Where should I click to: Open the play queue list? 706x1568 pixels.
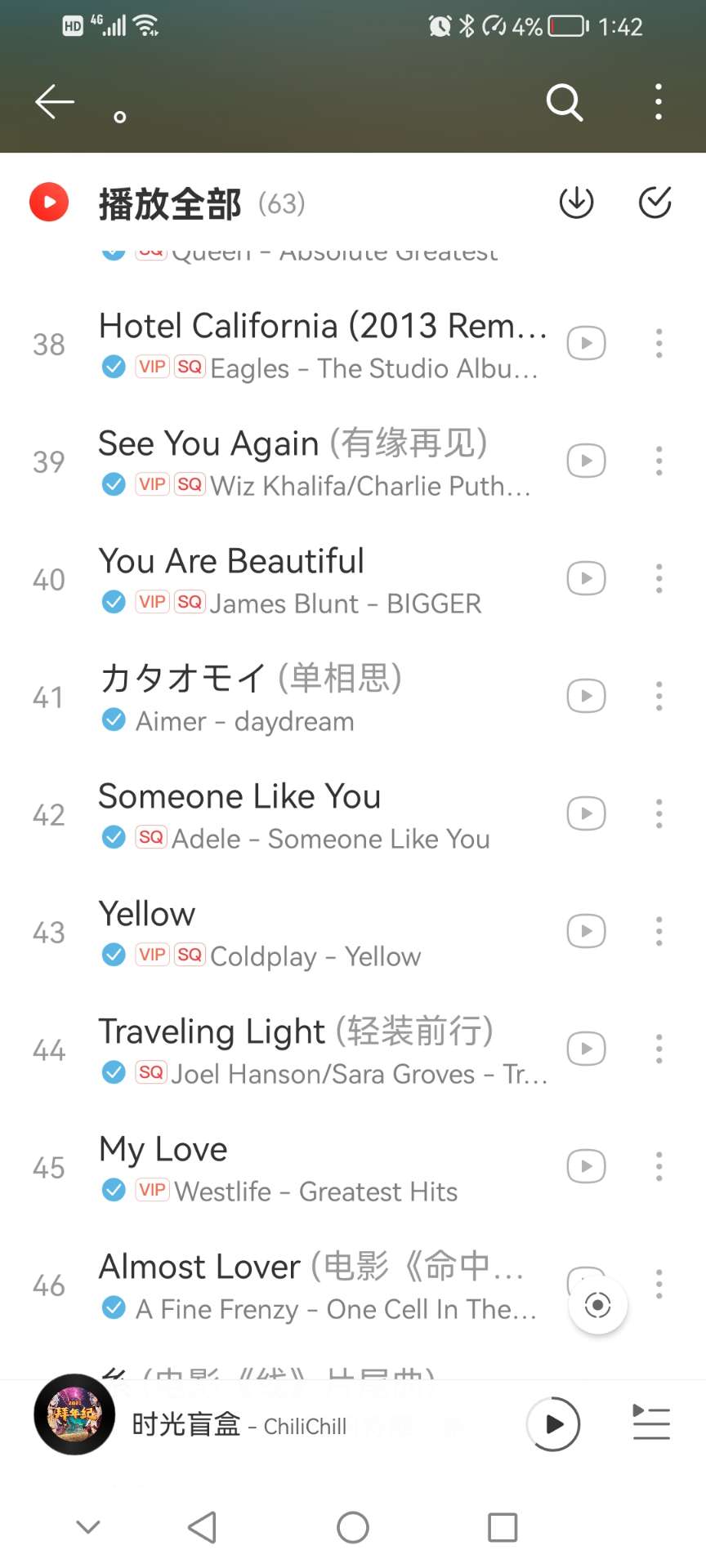click(x=651, y=1423)
